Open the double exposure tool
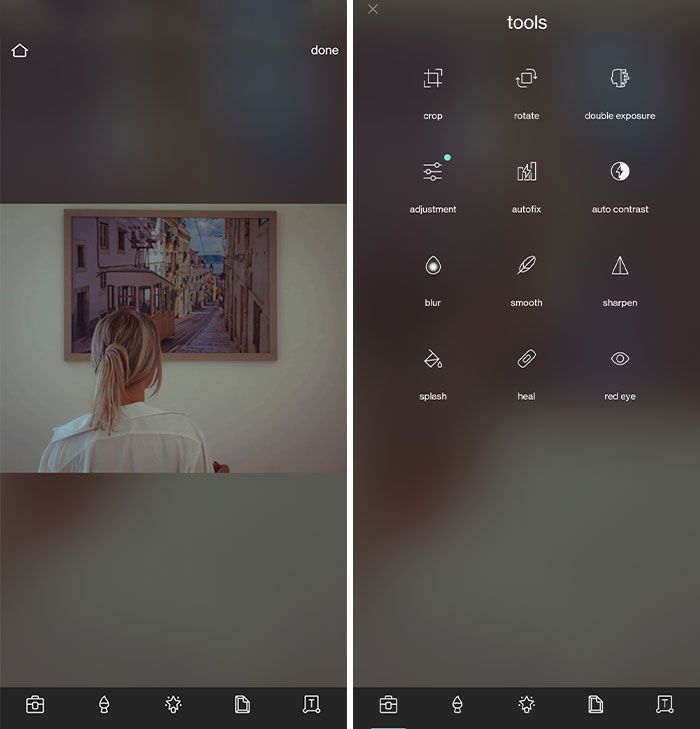700x729 pixels. click(619, 79)
